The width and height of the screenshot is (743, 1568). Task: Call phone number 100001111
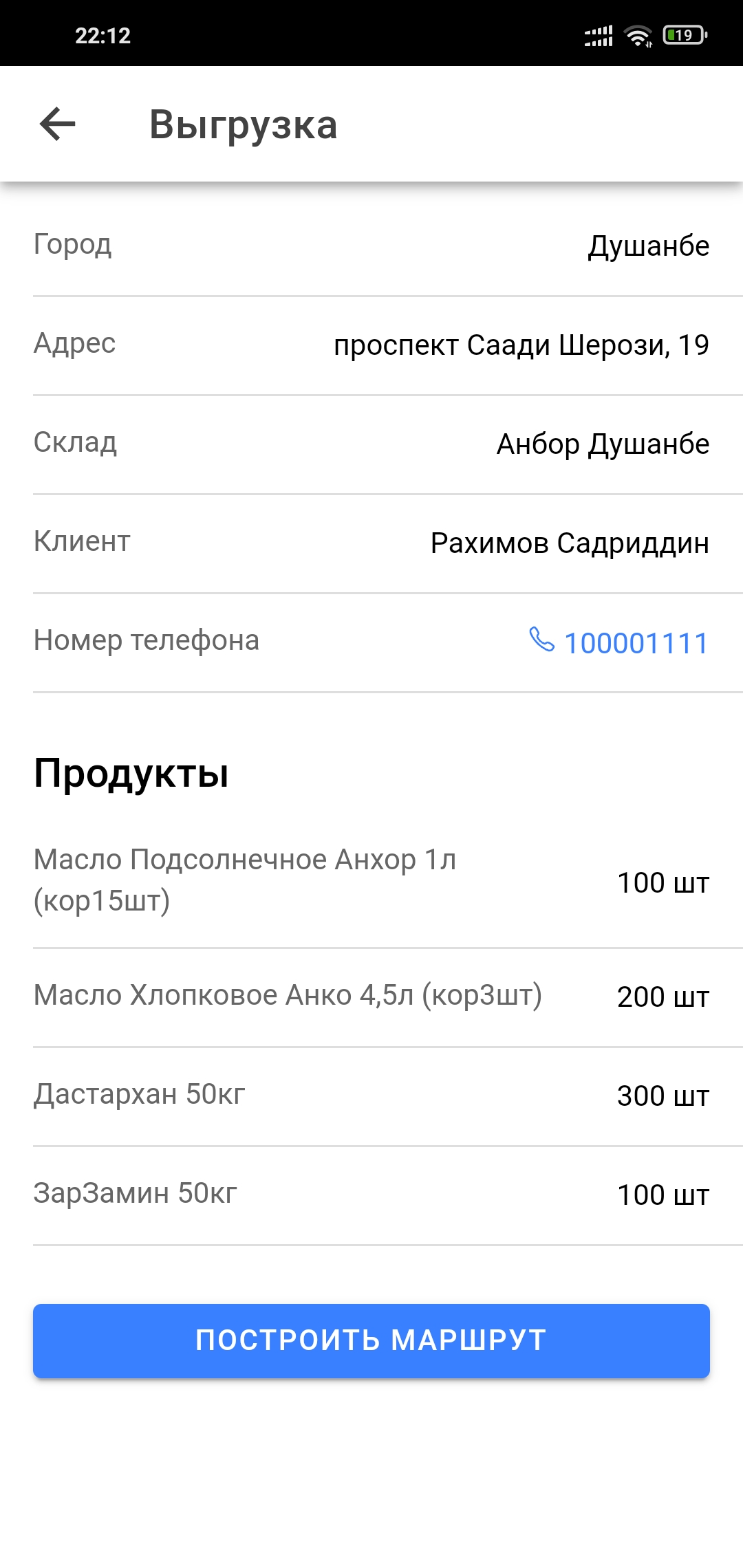619,643
